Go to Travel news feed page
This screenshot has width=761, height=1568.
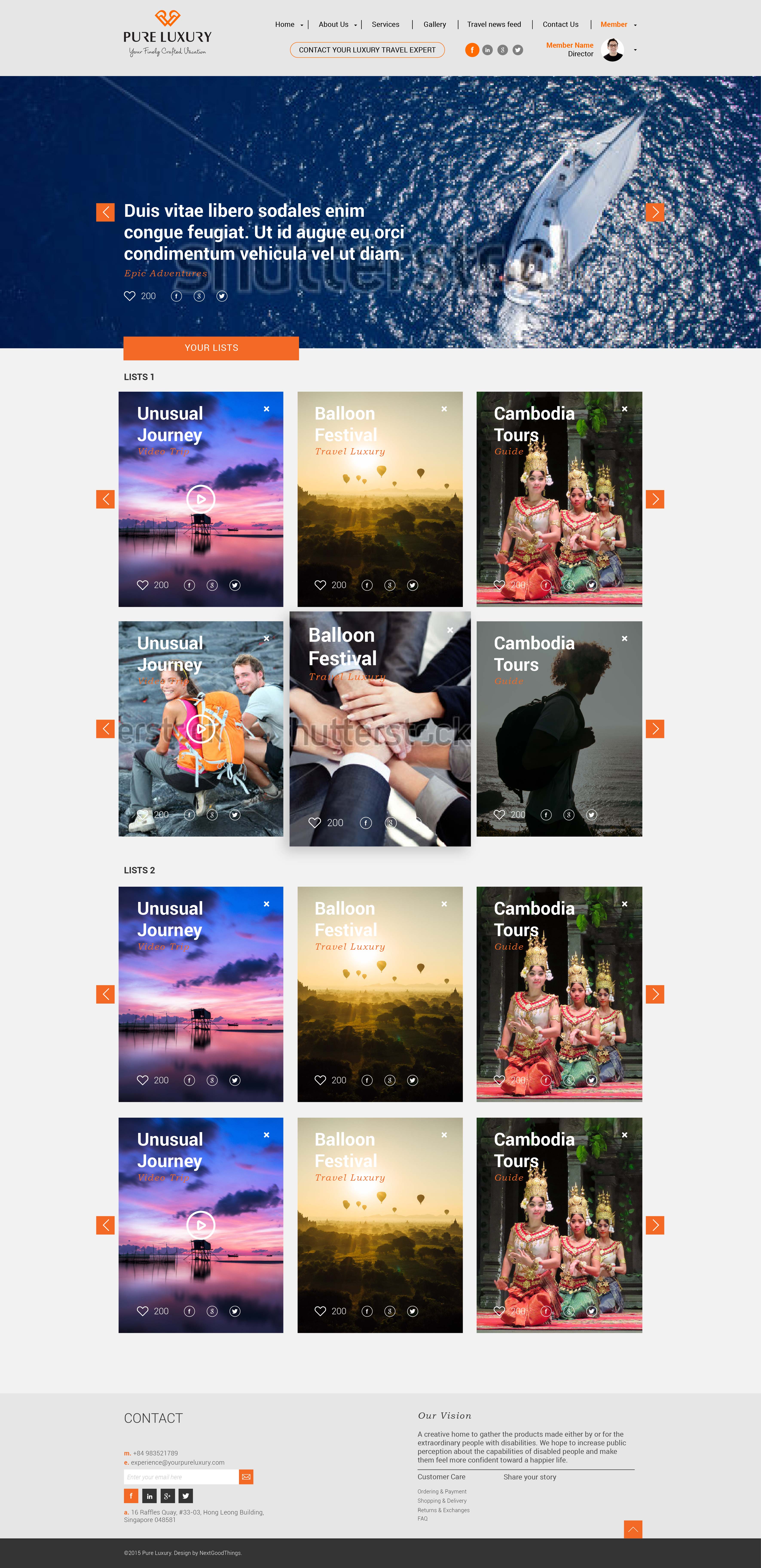[494, 24]
